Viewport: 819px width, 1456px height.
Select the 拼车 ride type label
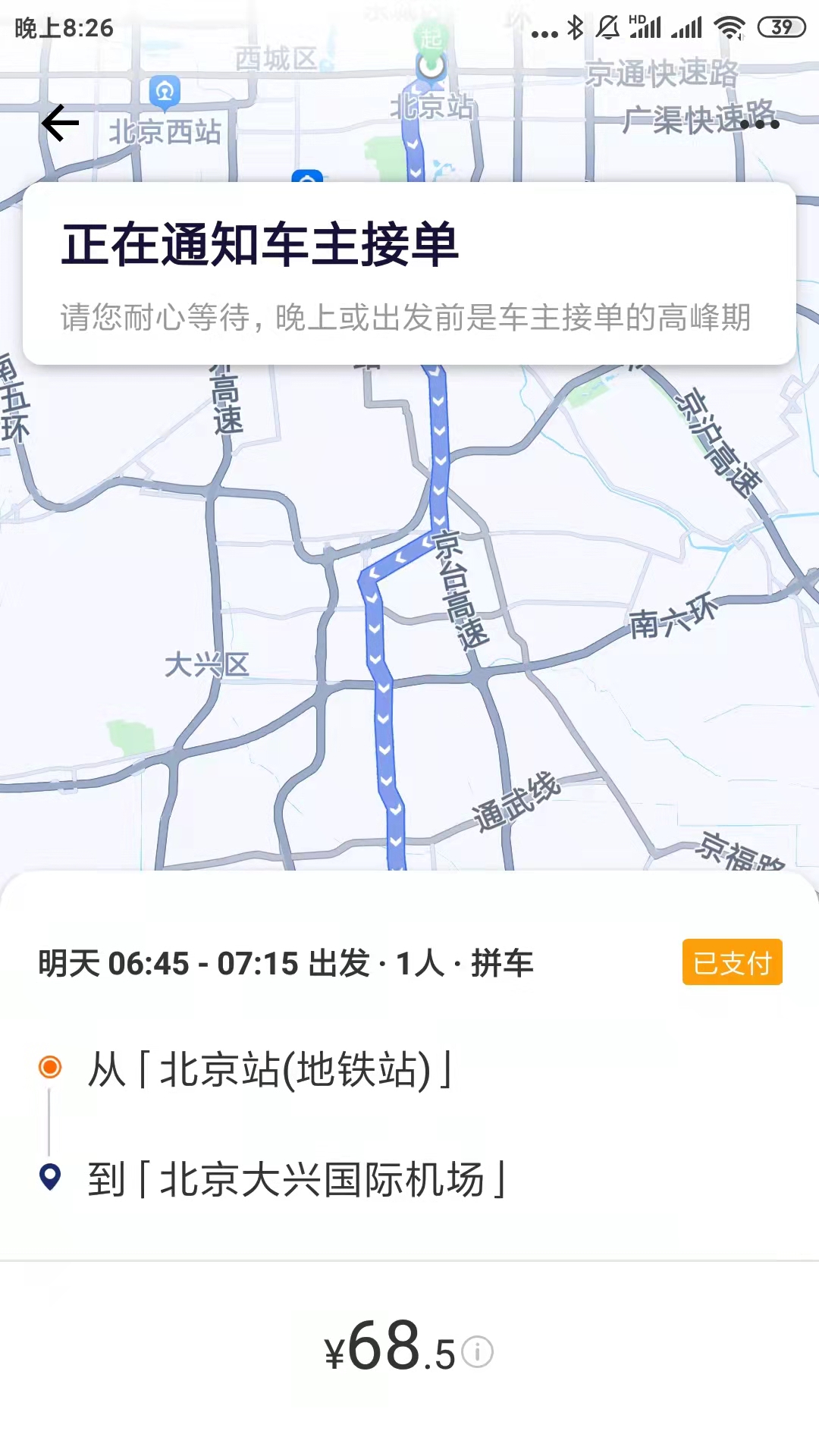click(x=503, y=963)
